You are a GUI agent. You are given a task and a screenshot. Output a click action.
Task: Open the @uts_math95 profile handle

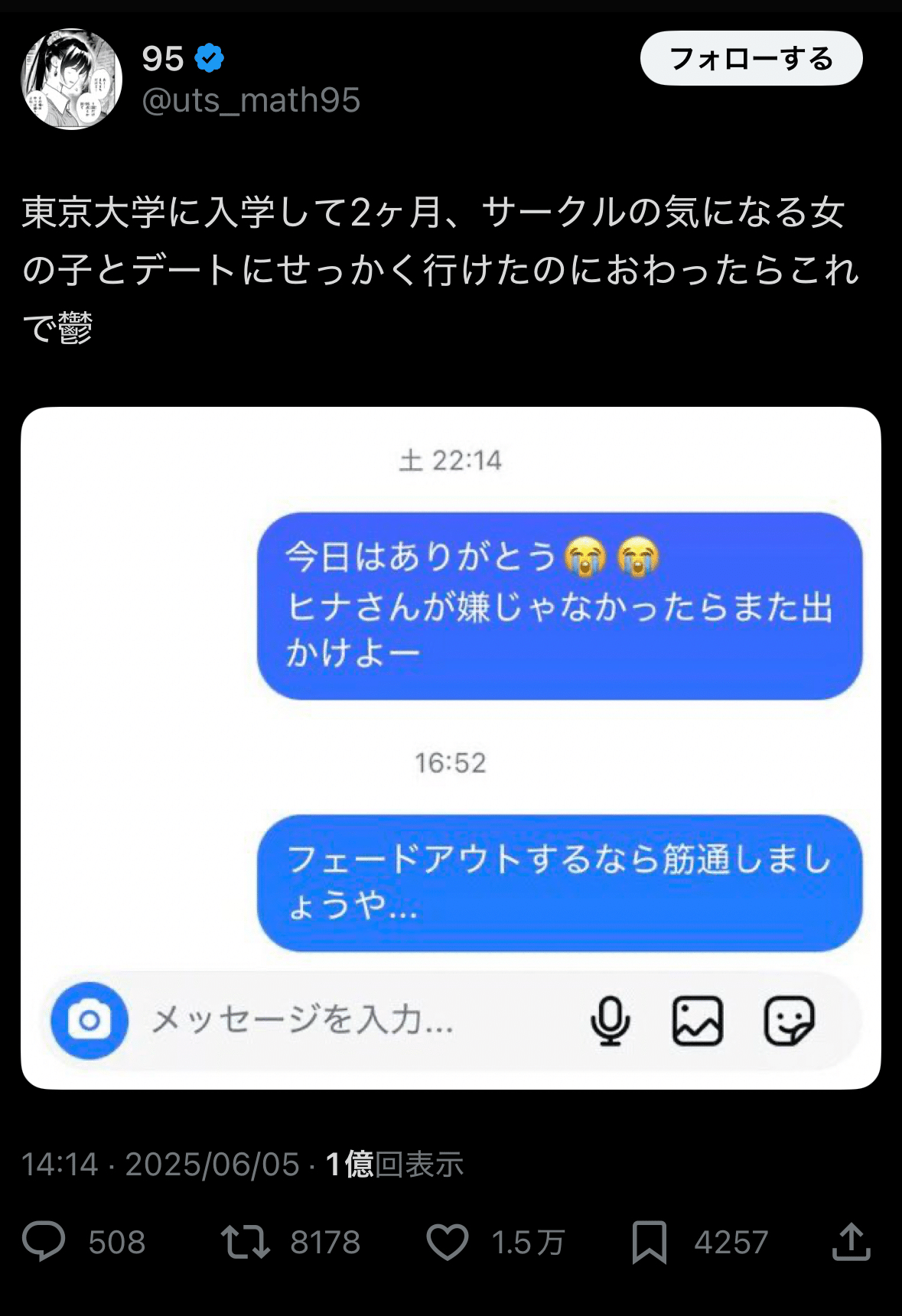click(x=252, y=99)
